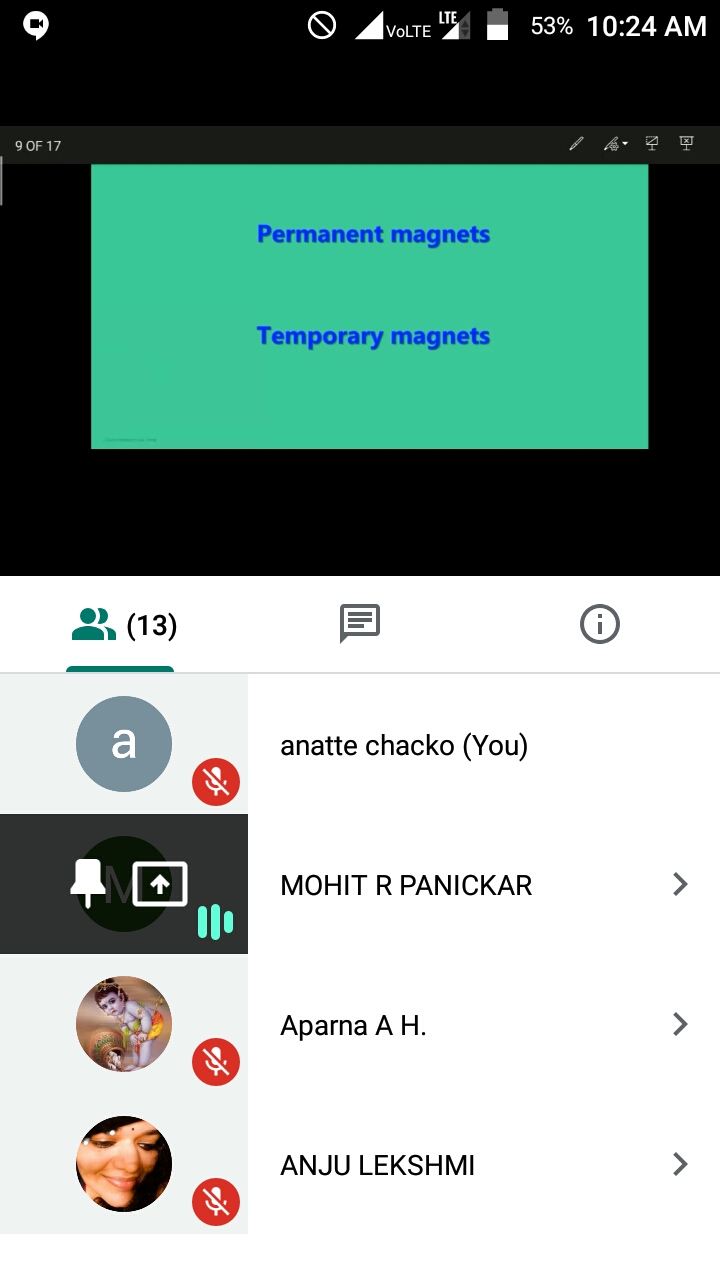
Task: Open ANJU LEKSHMI participant options
Action: click(680, 1164)
